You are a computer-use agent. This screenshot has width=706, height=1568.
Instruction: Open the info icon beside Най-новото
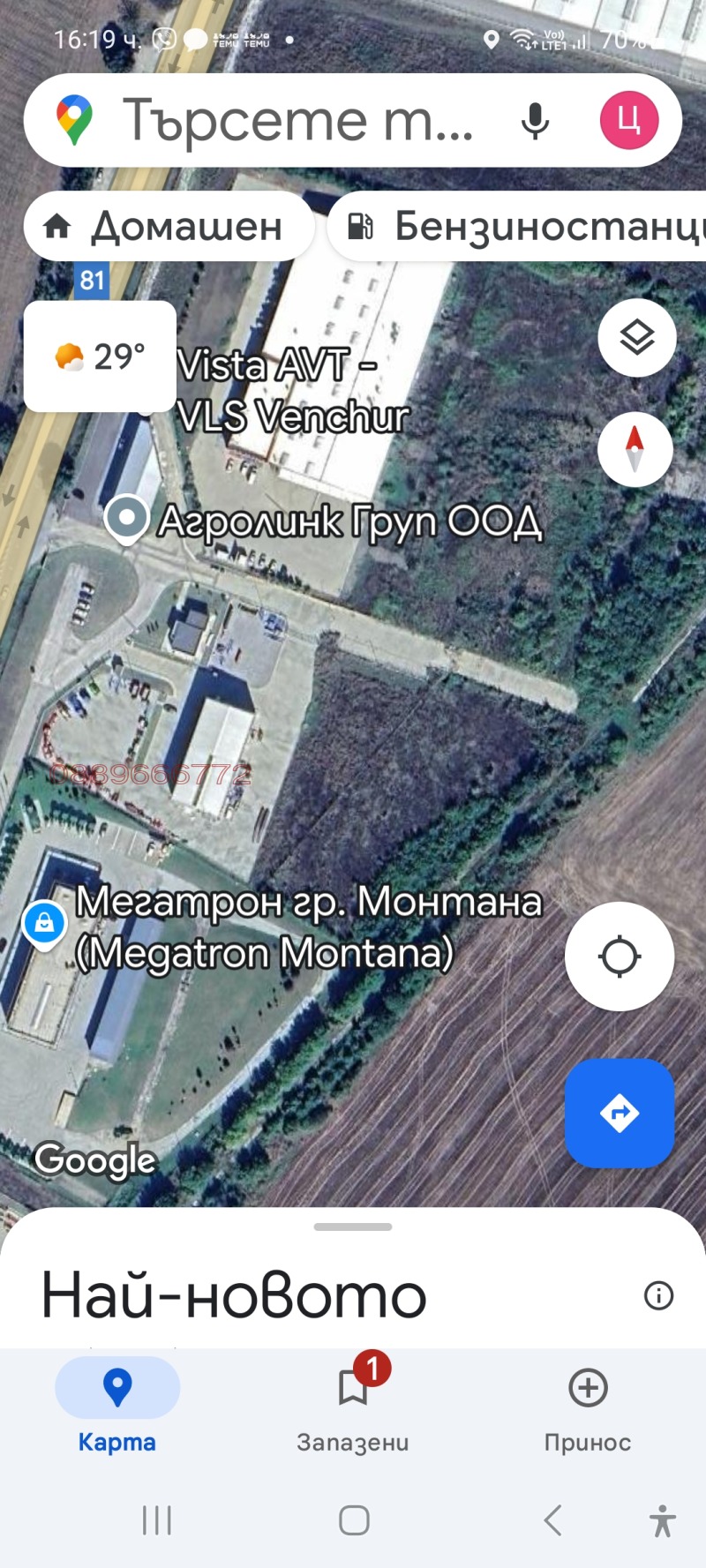[x=658, y=1294]
